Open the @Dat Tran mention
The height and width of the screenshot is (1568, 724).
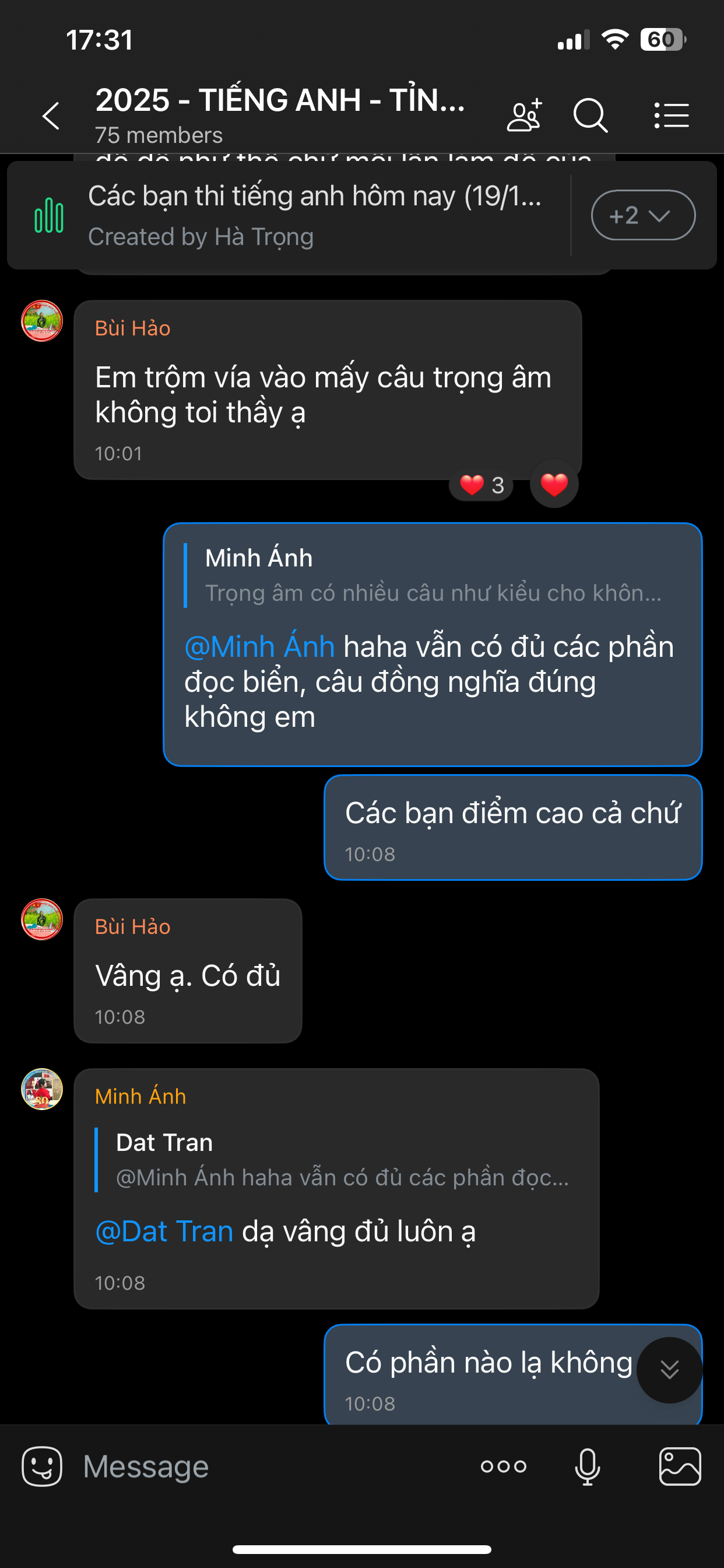click(x=164, y=1231)
